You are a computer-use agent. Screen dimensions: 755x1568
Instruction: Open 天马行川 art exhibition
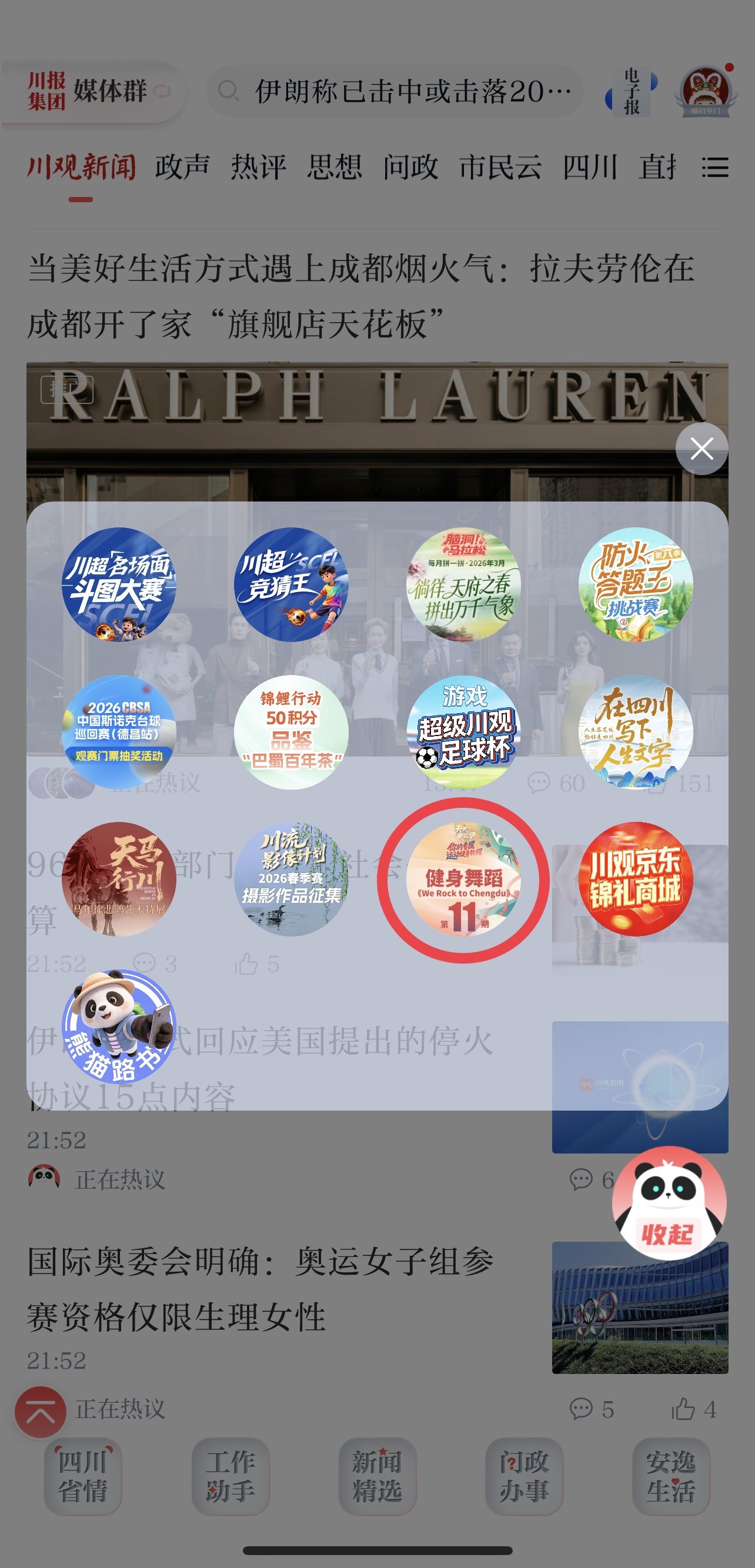[119, 879]
